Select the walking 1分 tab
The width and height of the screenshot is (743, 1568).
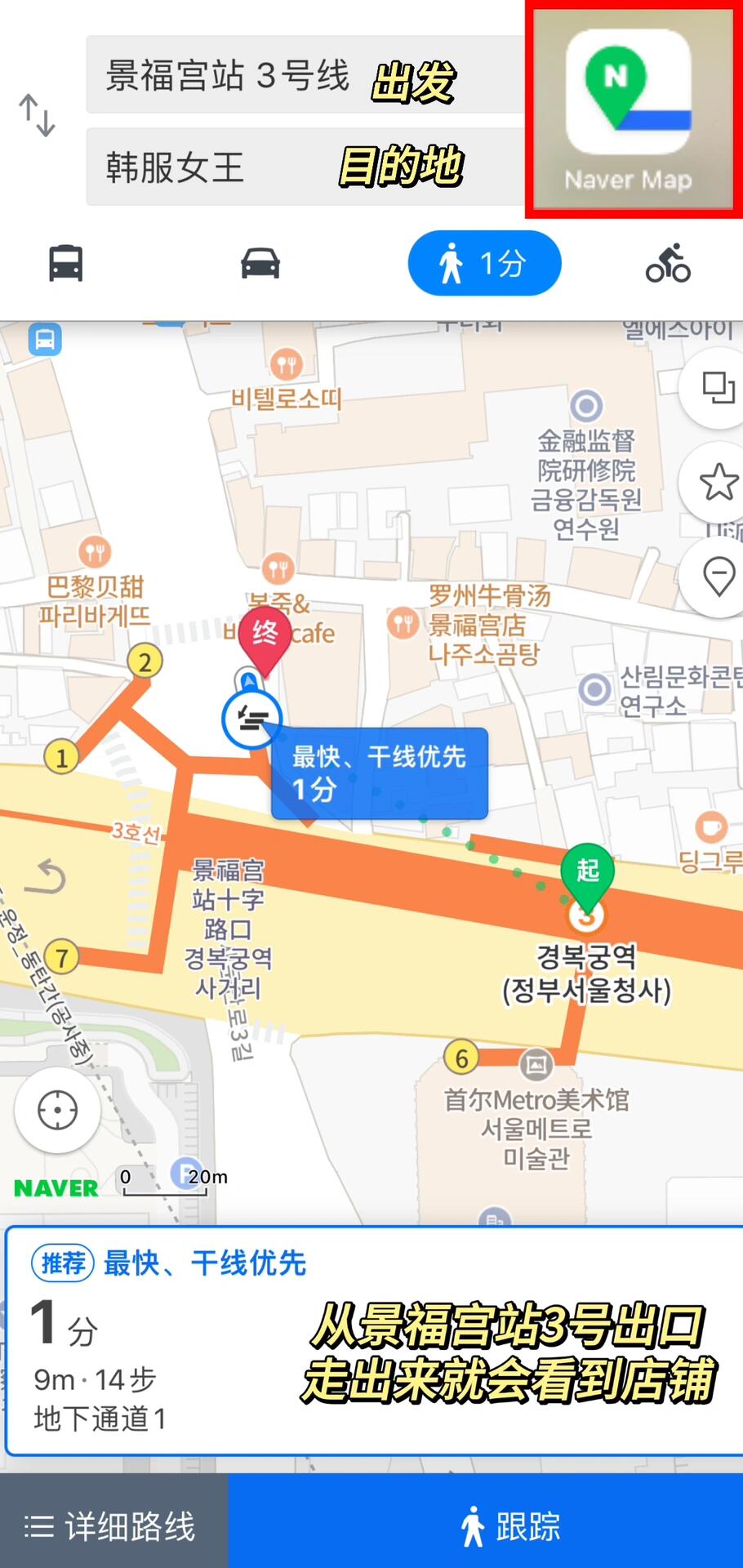pyautogui.click(x=484, y=264)
